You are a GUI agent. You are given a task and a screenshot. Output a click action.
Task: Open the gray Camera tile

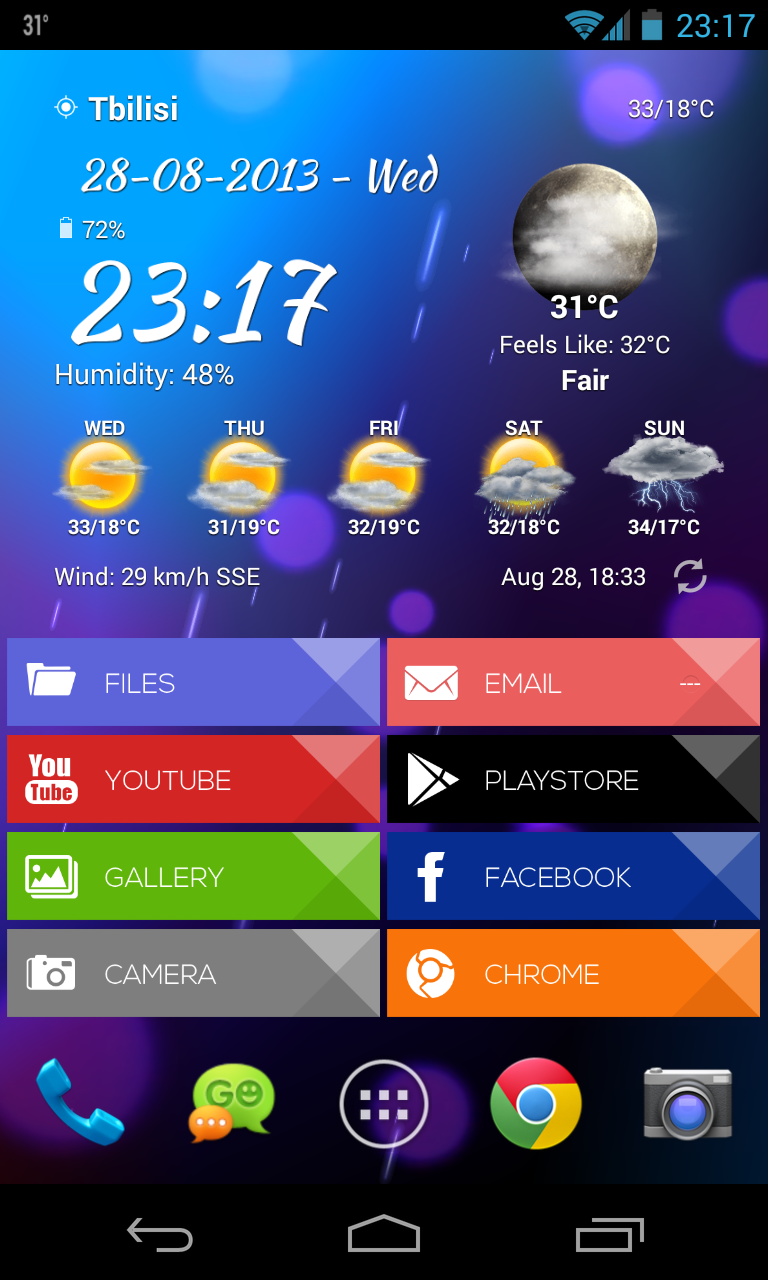pos(193,973)
